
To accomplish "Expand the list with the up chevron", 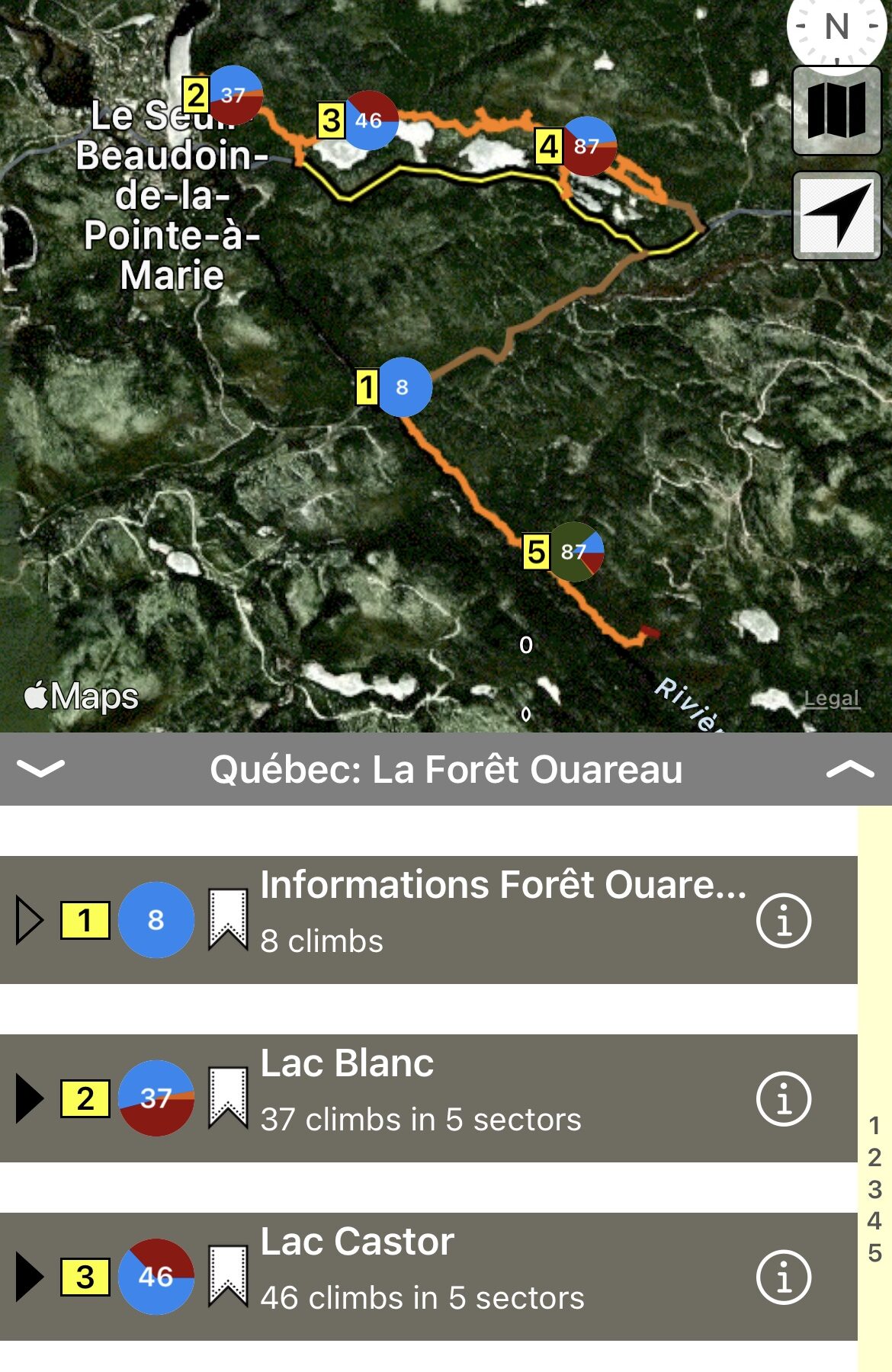I will [x=850, y=768].
